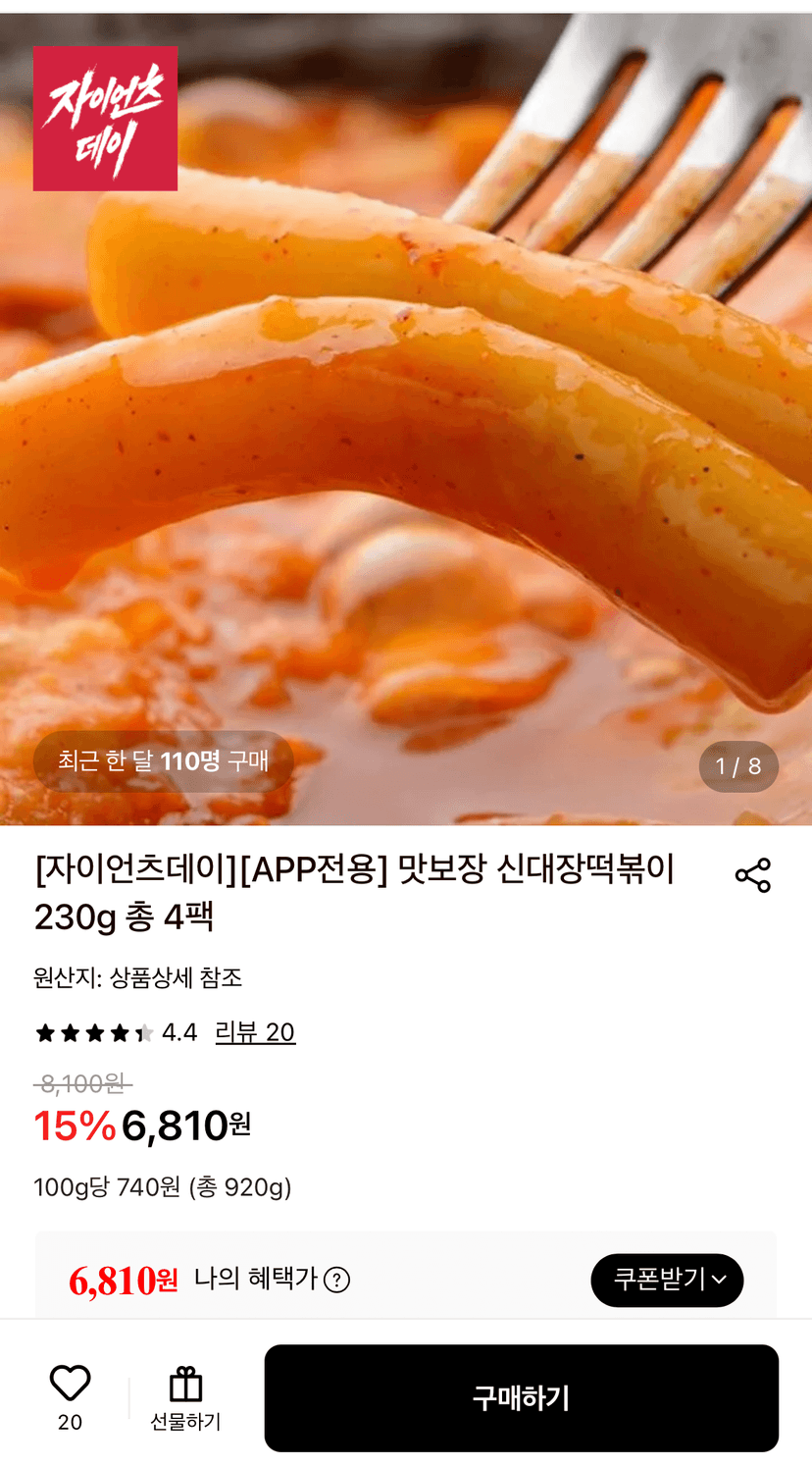This screenshot has height=1466, width=812.
Task: Tap the 구매하기 purchase button
Action: click(521, 1397)
